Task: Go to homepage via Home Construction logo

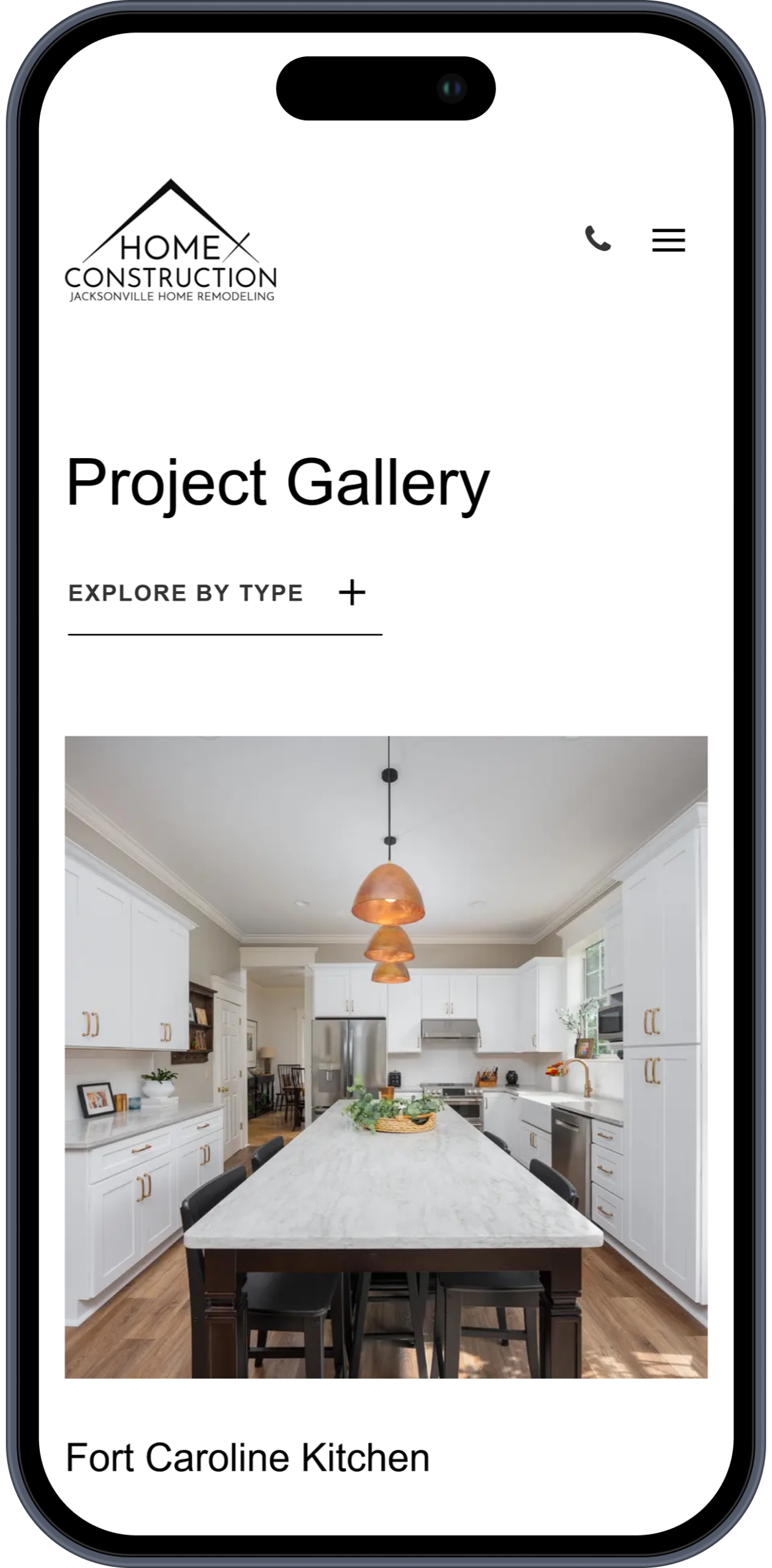Action: pos(171,242)
